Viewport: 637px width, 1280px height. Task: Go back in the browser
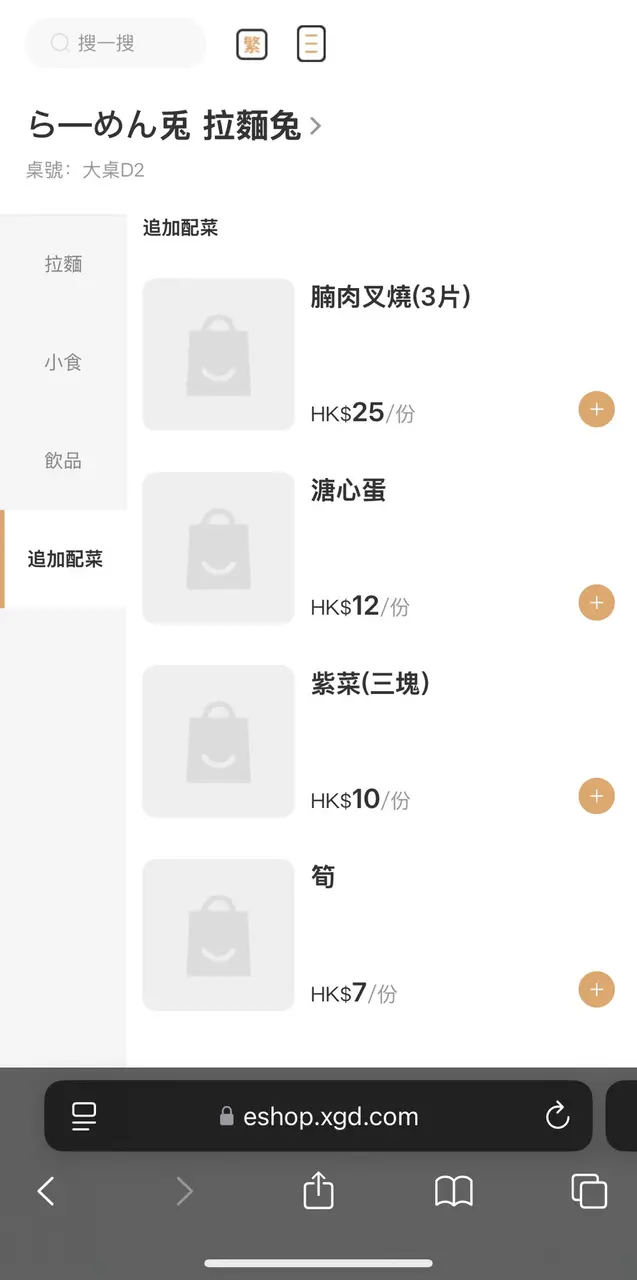46,1191
